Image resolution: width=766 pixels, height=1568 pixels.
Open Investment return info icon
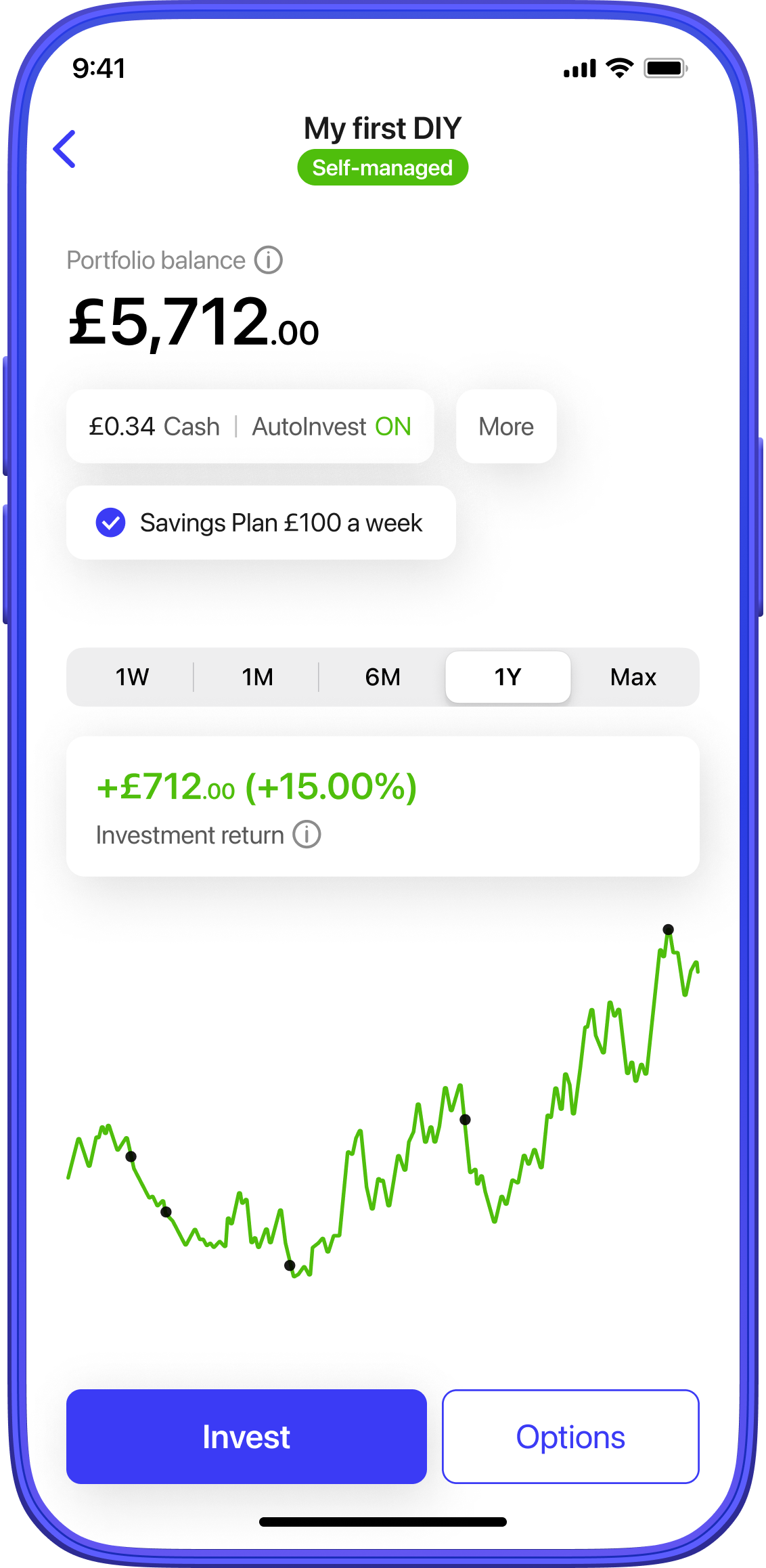pos(307,835)
